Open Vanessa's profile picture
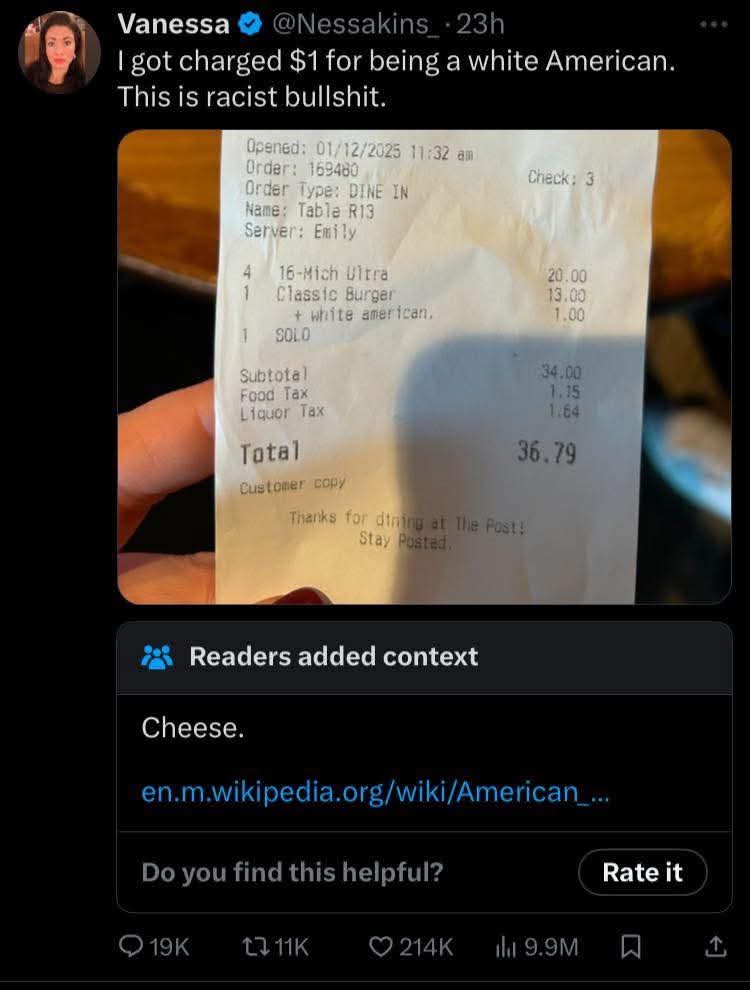The image size is (750, 990). [59, 52]
